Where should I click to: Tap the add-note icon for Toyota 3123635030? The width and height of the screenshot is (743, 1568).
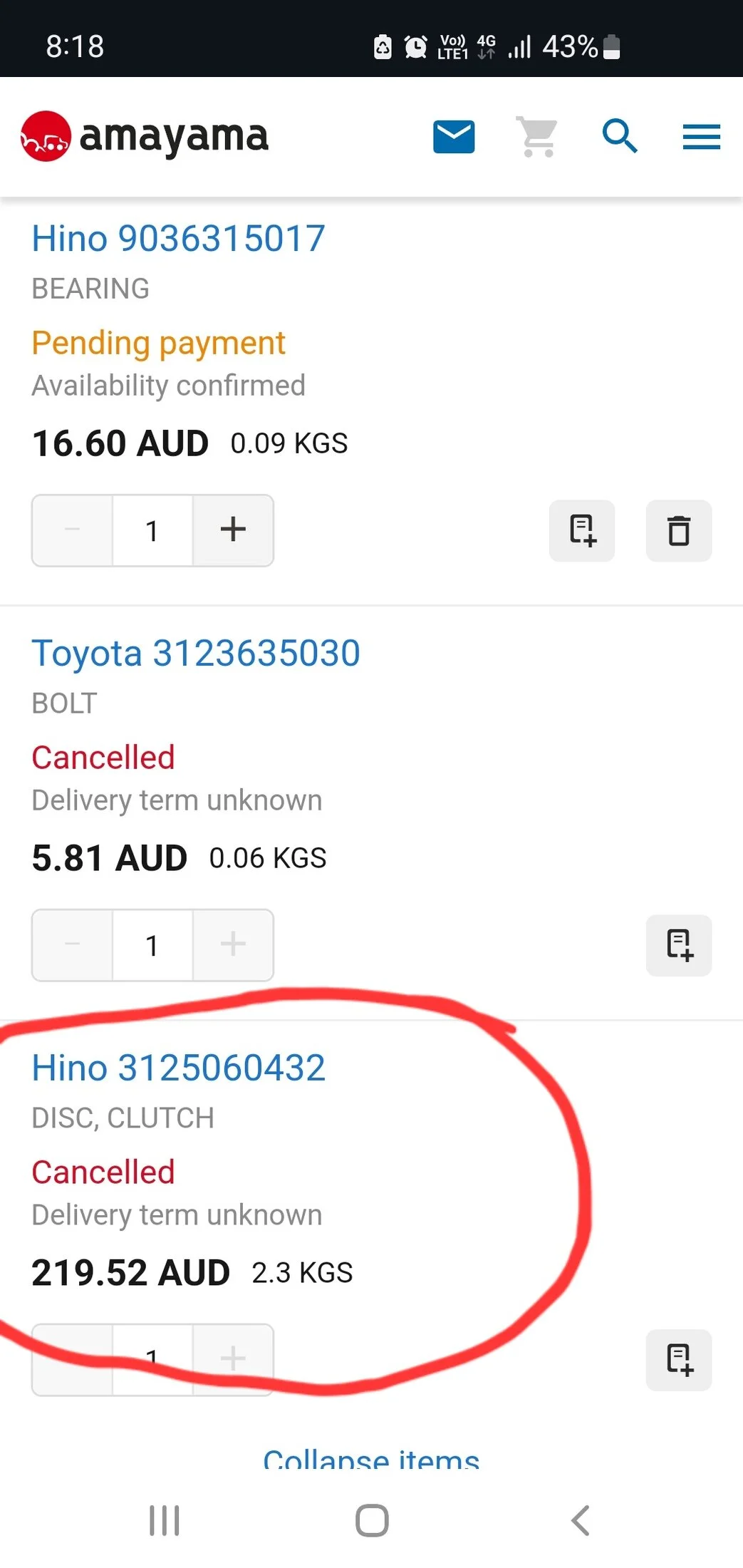click(679, 945)
